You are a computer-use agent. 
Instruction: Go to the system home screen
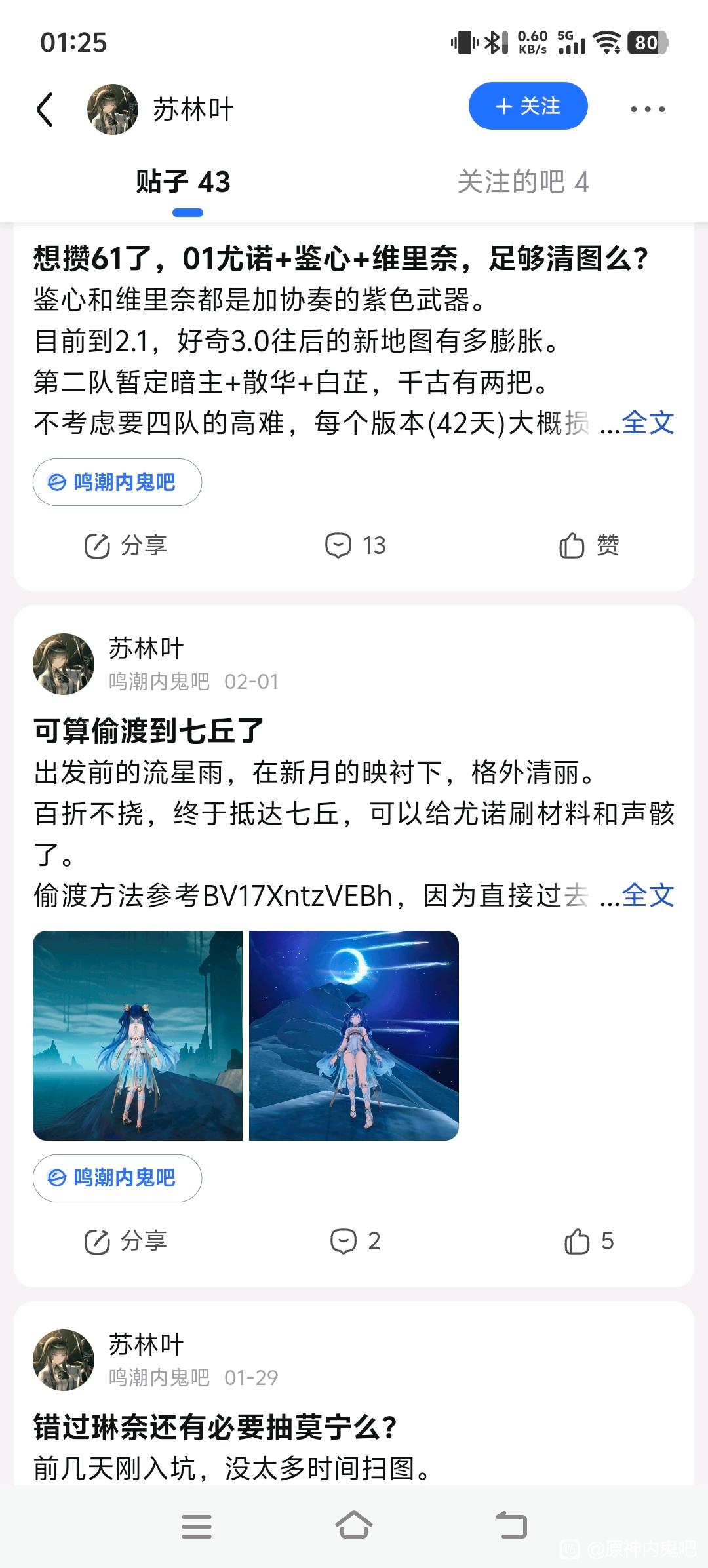click(354, 1525)
